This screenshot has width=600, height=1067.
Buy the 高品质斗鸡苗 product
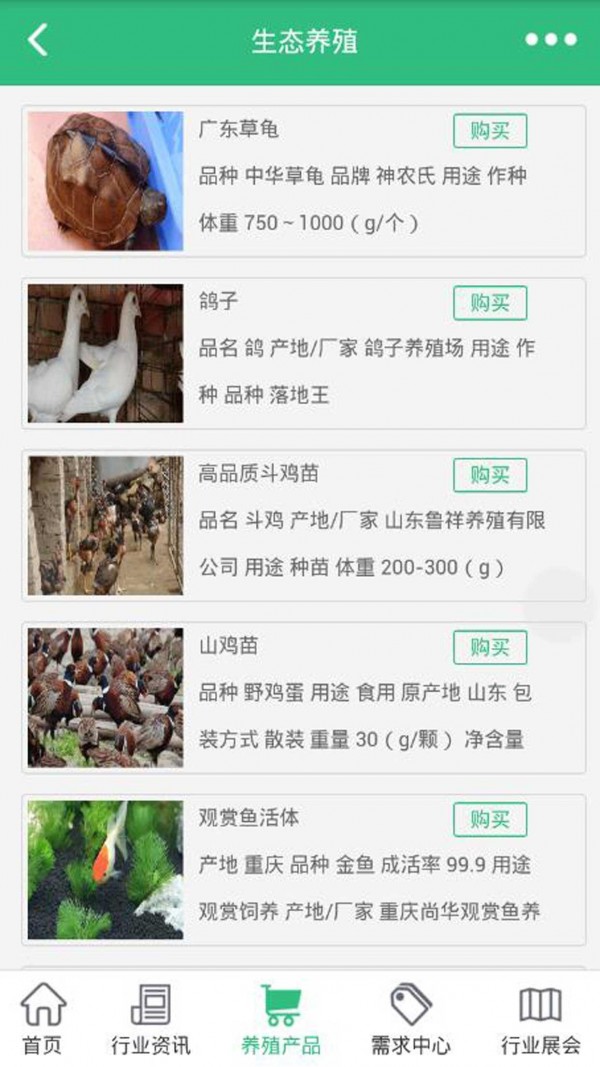click(489, 475)
